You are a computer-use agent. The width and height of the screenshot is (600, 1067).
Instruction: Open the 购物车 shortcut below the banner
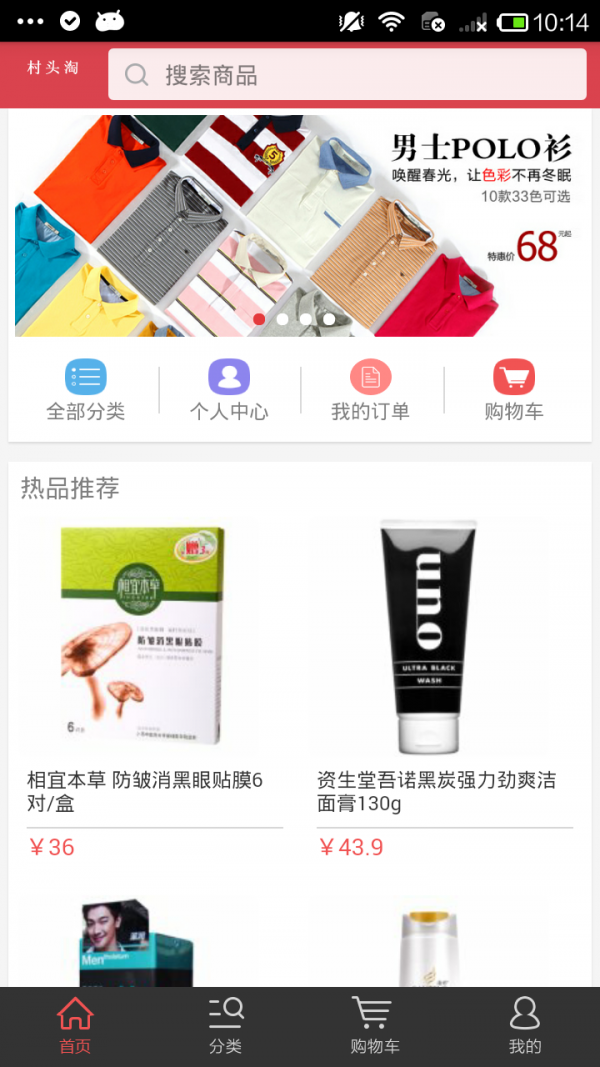click(x=514, y=391)
